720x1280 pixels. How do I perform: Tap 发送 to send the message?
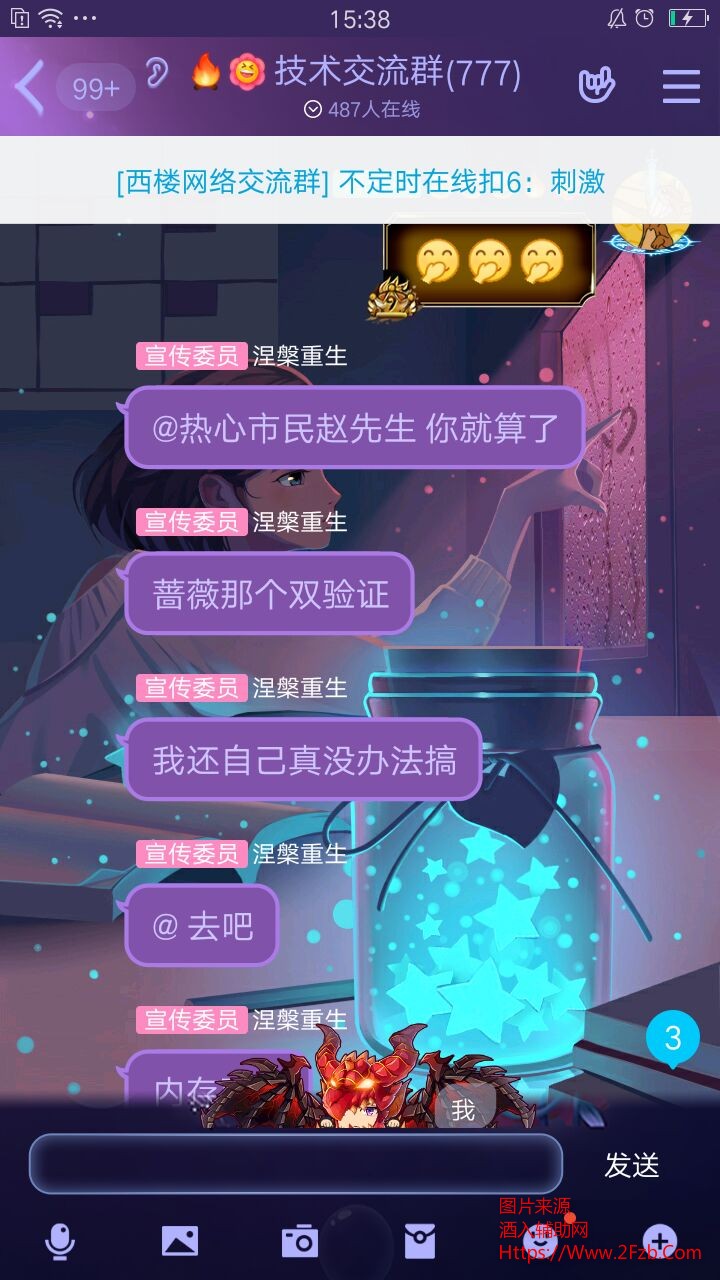pos(632,1165)
